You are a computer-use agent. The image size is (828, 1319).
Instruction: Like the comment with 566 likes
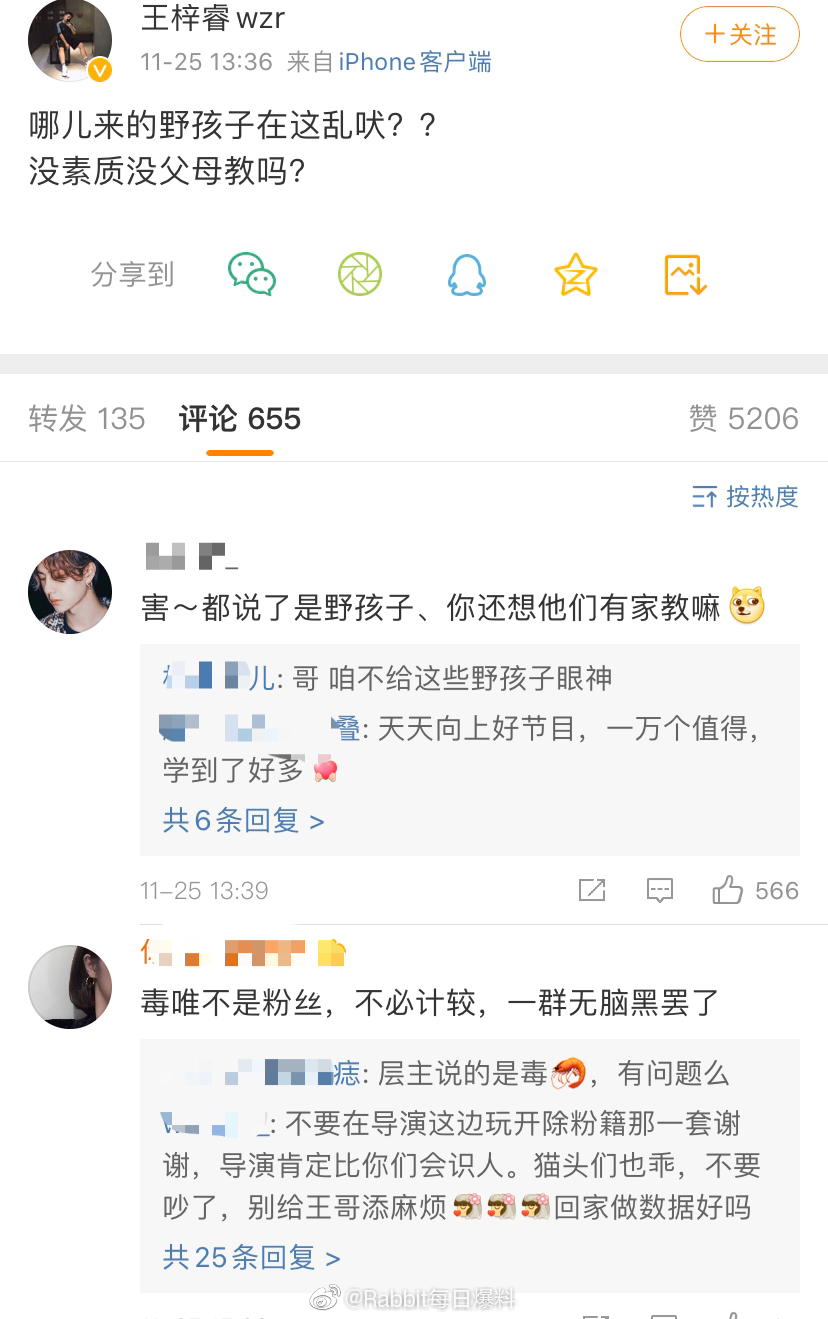point(727,890)
